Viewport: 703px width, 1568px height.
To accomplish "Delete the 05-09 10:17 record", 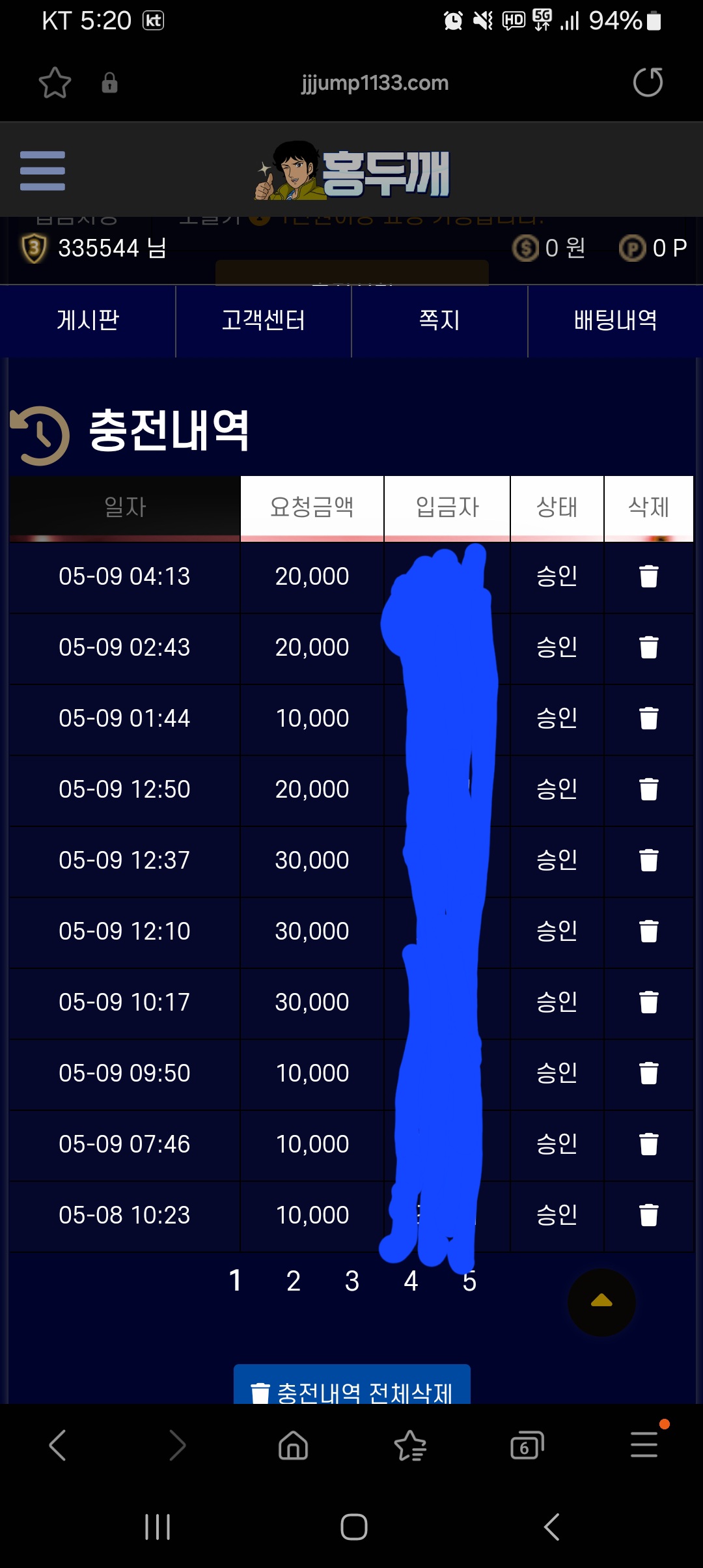I will point(648,1002).
